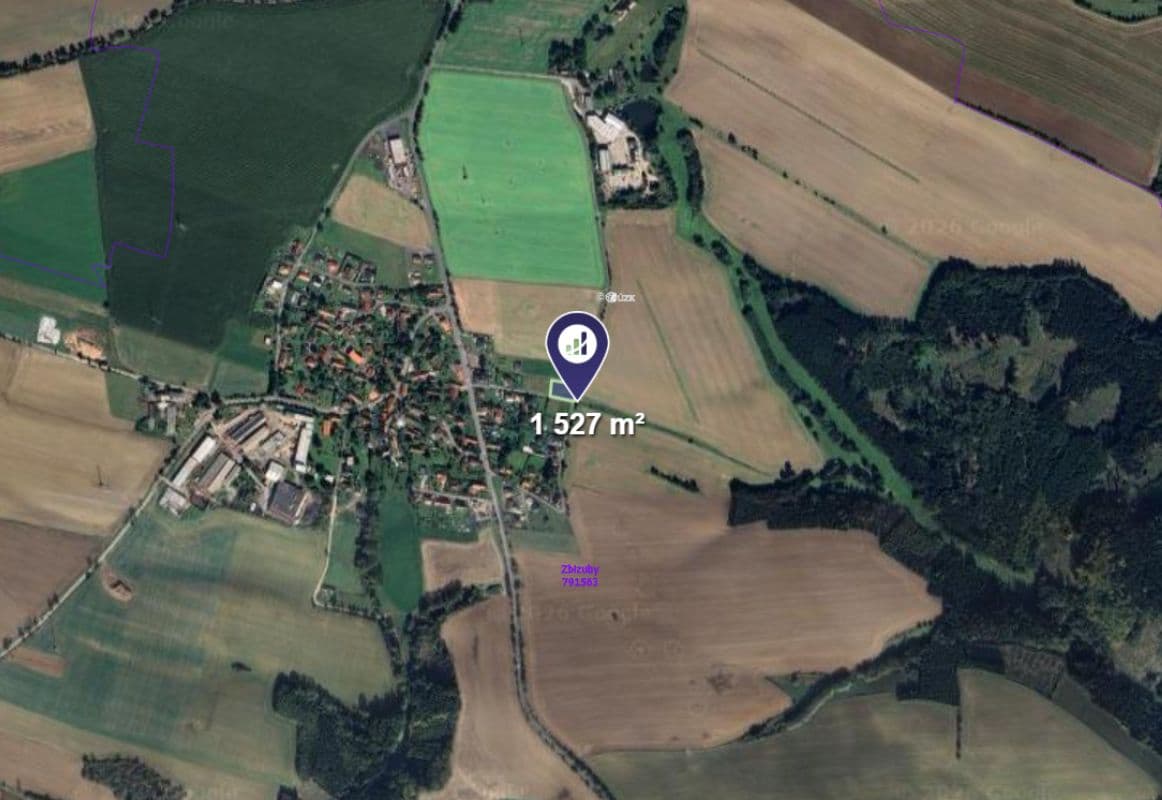Tap the plot marker pin above 1 527 m²
Screen dimensions: 1162x800
(x=577, y=347)
